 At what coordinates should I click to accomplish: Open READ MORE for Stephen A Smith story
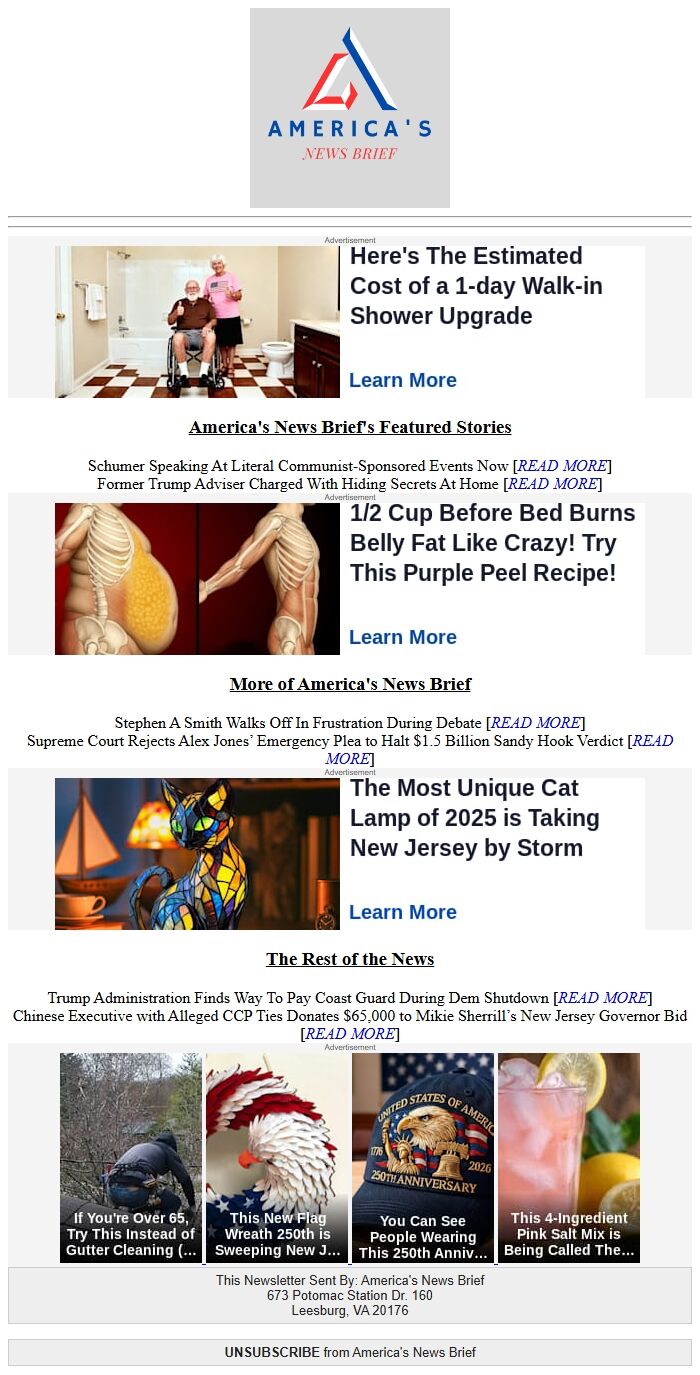point(535,723)
